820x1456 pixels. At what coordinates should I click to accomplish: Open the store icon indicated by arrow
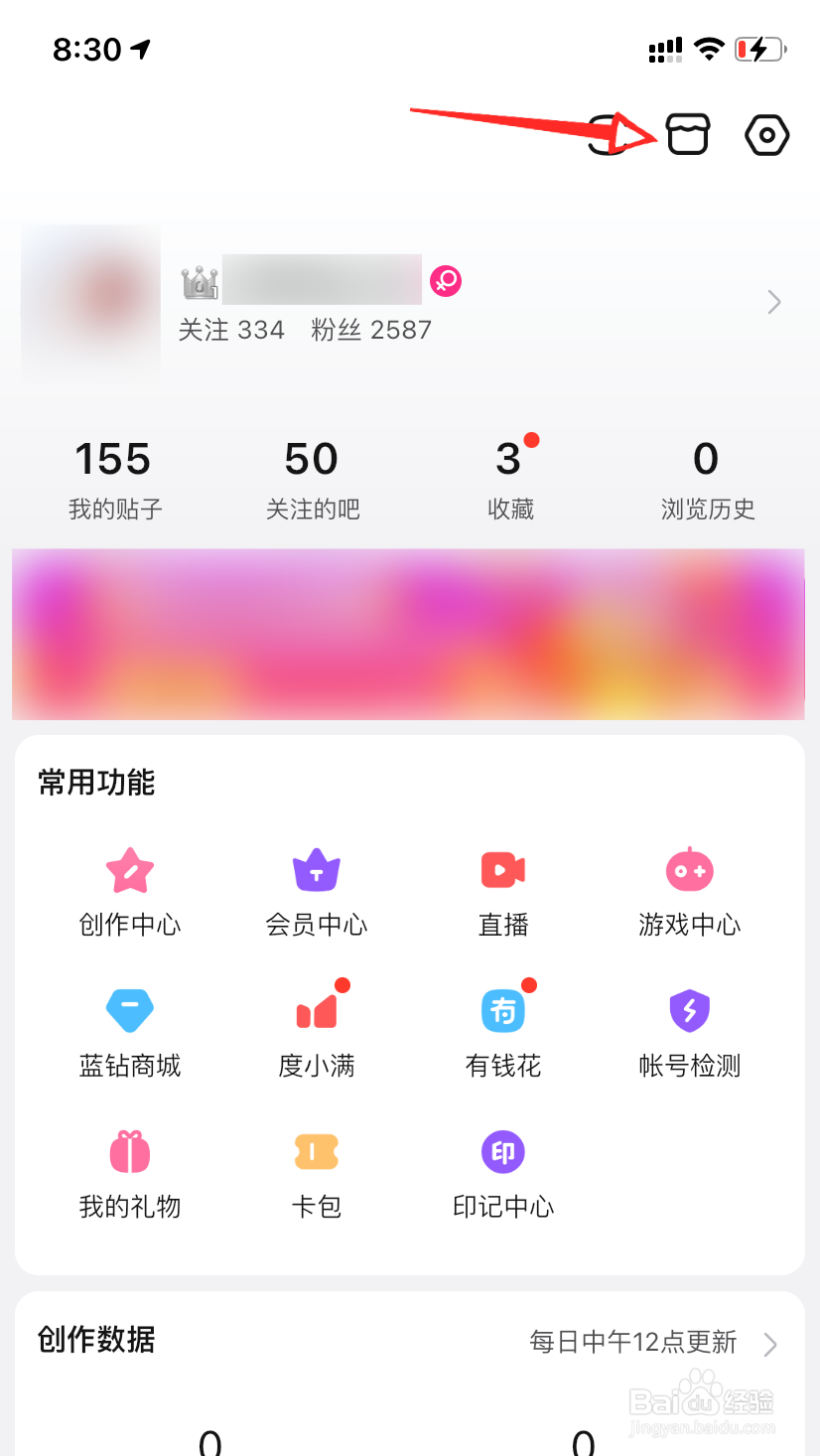tap(688, 135)
